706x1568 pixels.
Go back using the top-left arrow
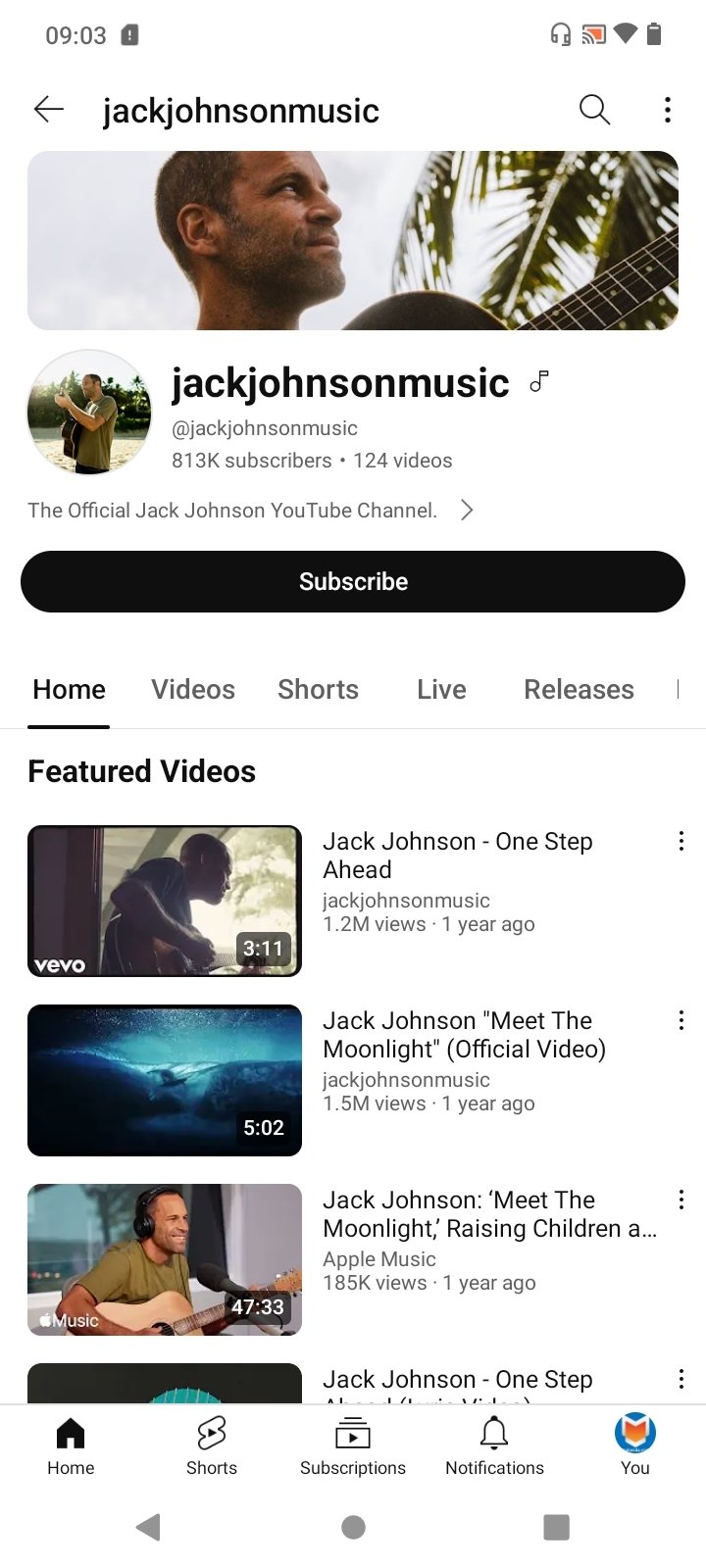(49, 110)
